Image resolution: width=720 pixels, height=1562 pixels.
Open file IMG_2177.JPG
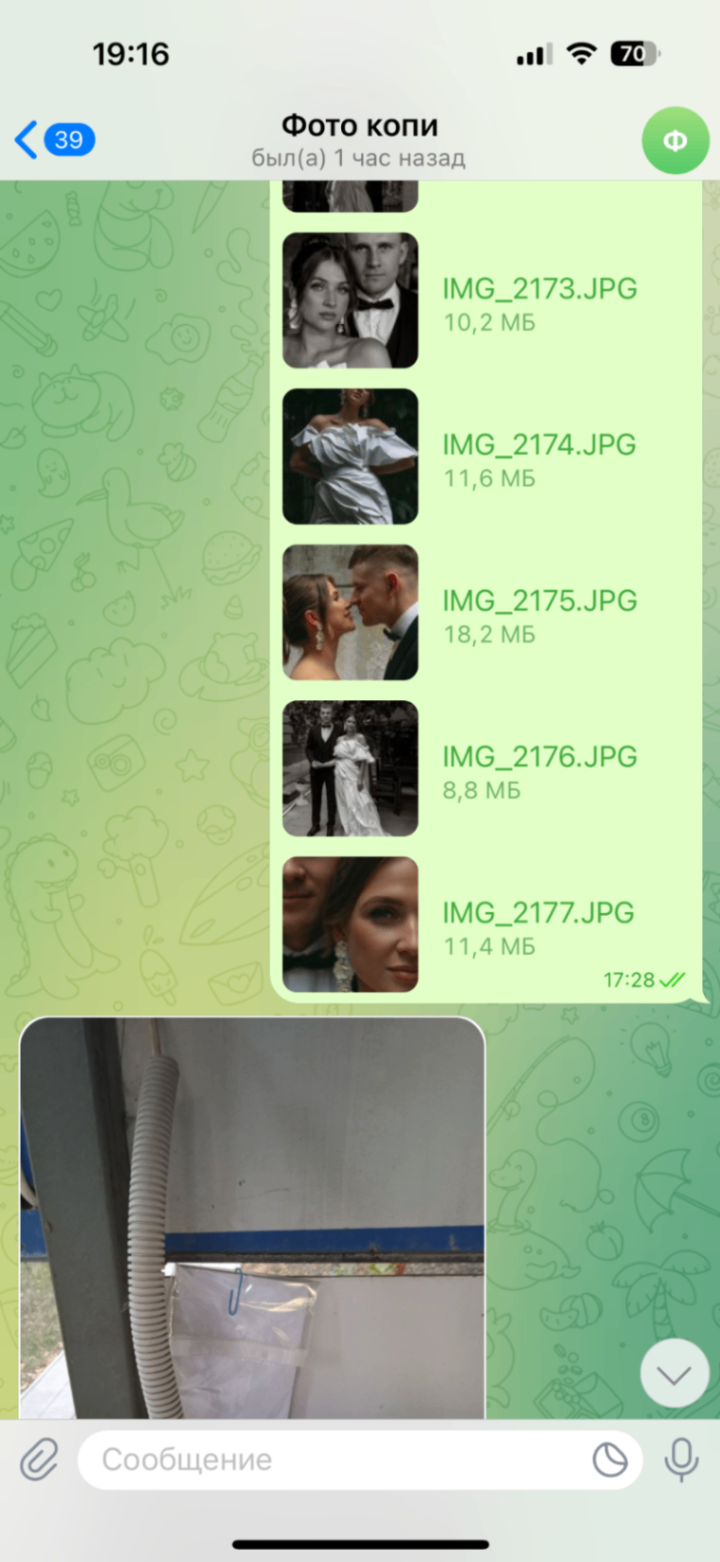pos(350,925)
